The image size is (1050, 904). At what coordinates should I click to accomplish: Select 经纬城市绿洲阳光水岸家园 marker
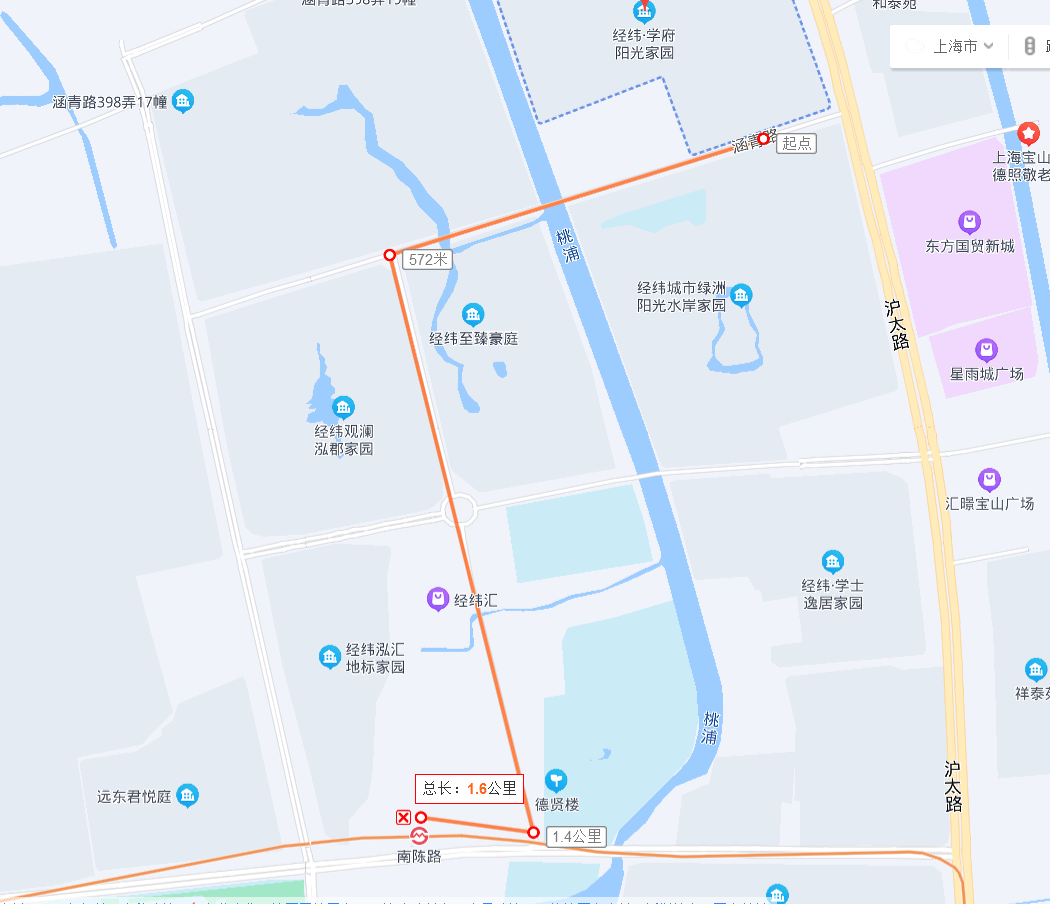[741, 295]
